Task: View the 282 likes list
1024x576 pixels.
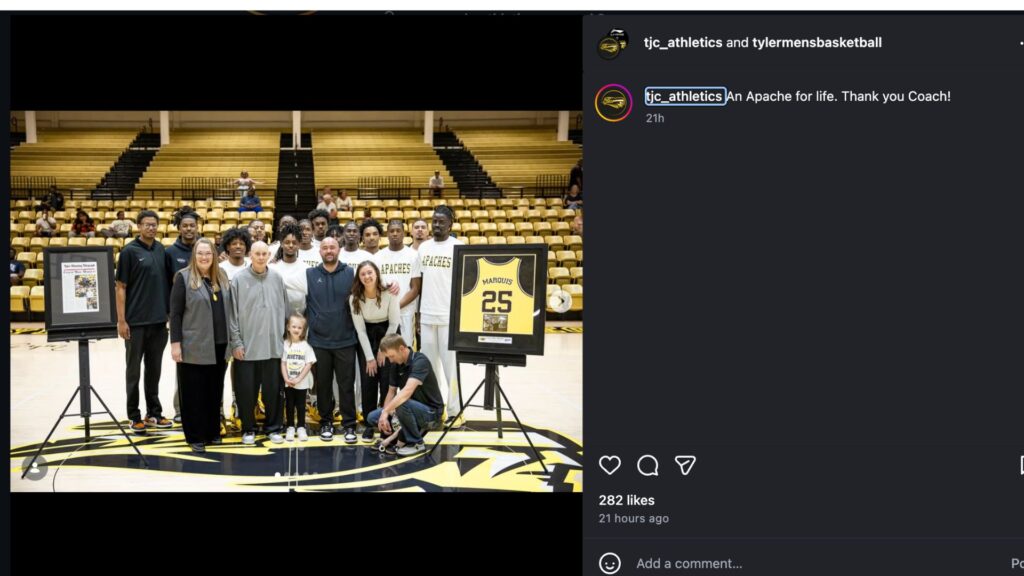Action: point(627,500)
